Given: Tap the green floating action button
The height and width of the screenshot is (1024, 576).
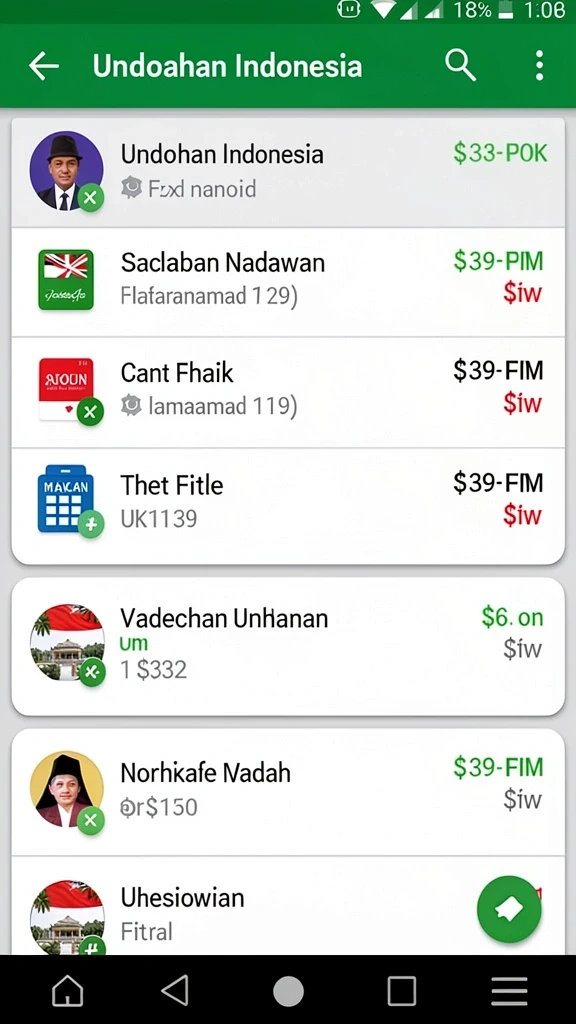Looking at the screenshot, I should [509, 909].
